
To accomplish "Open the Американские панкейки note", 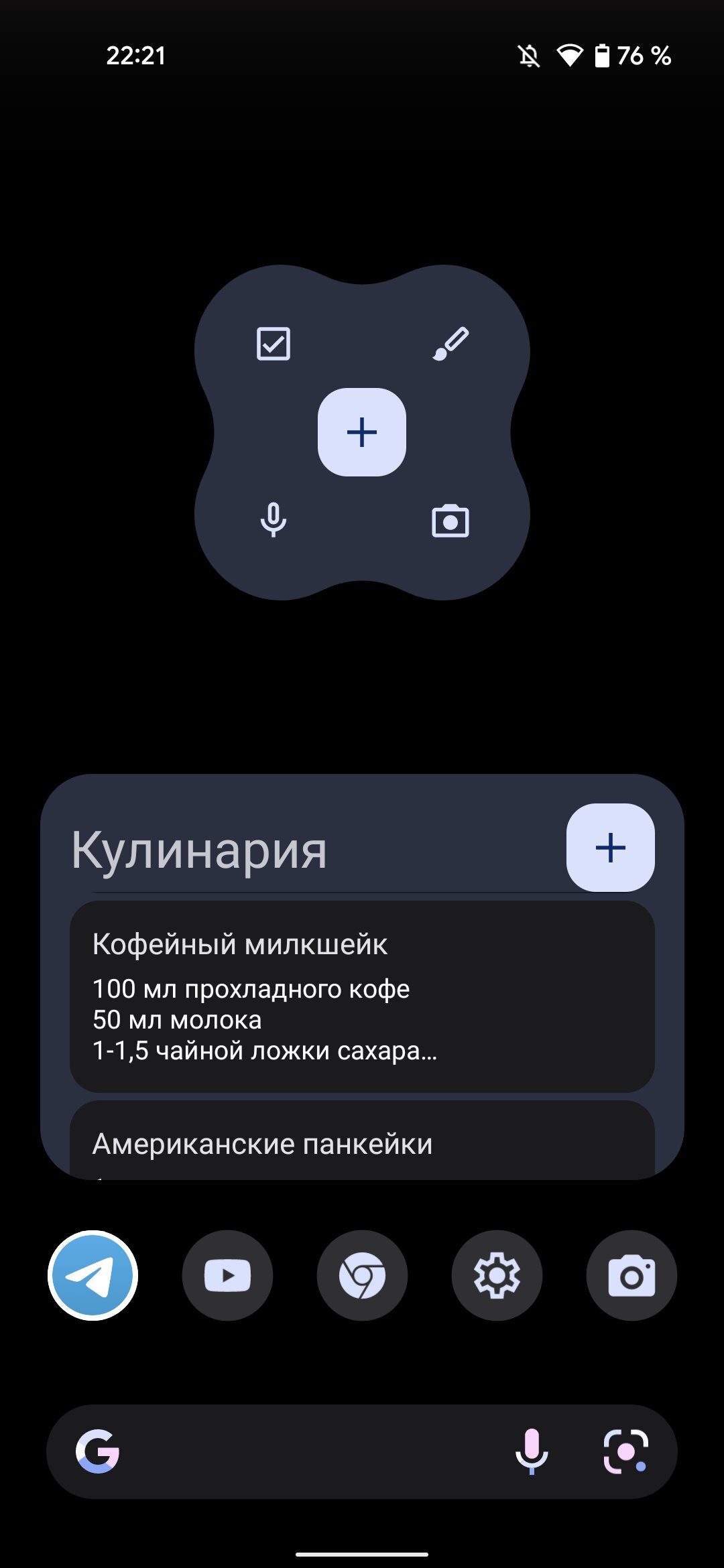I will 362,1140.
